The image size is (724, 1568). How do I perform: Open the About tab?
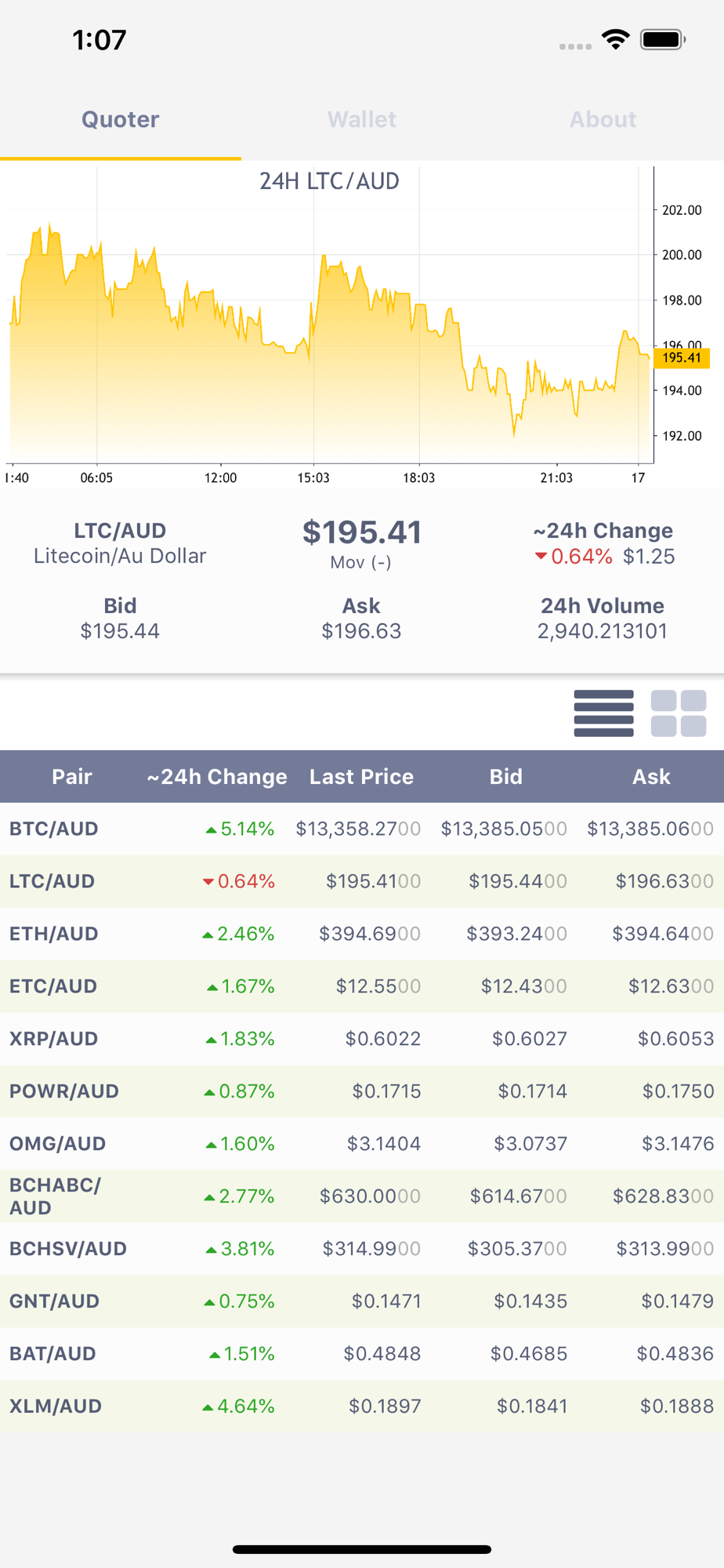pos(603,119)
